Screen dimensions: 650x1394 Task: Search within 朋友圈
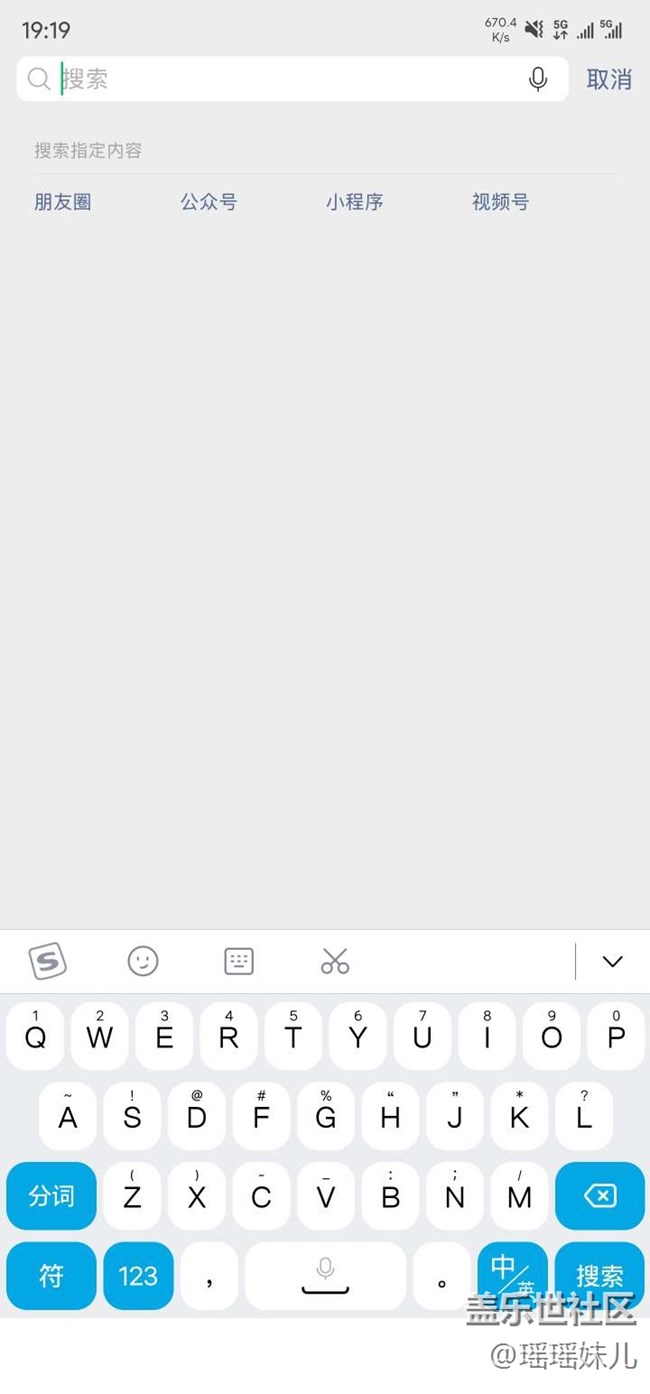coord(63,202)
